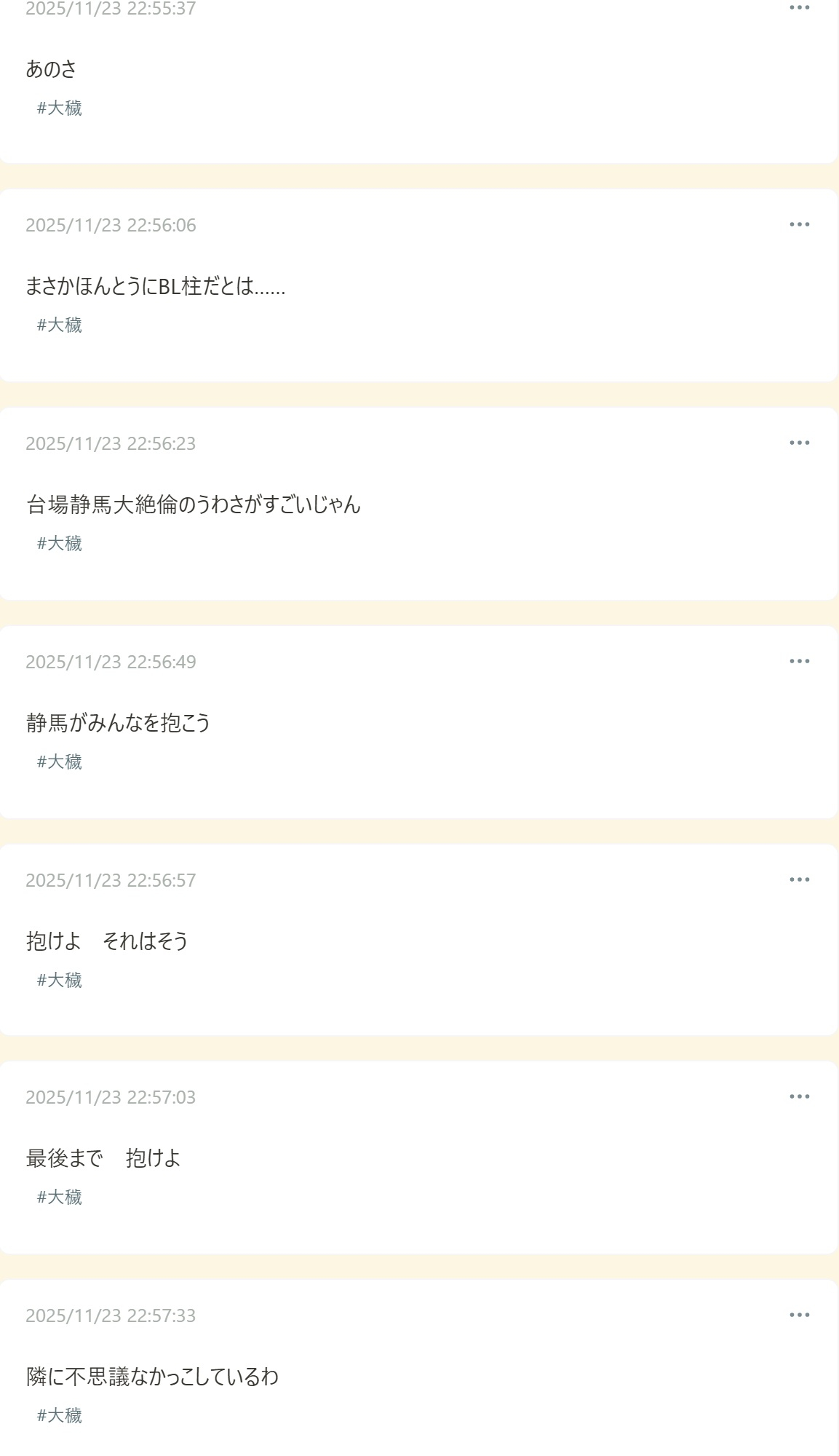Image resolution: width=839 pixels, height=1456 pixels.
Task: Tap the #大穢 hashtag below 静馬がみんなを抱こう
Action: (x=60, y=761)
